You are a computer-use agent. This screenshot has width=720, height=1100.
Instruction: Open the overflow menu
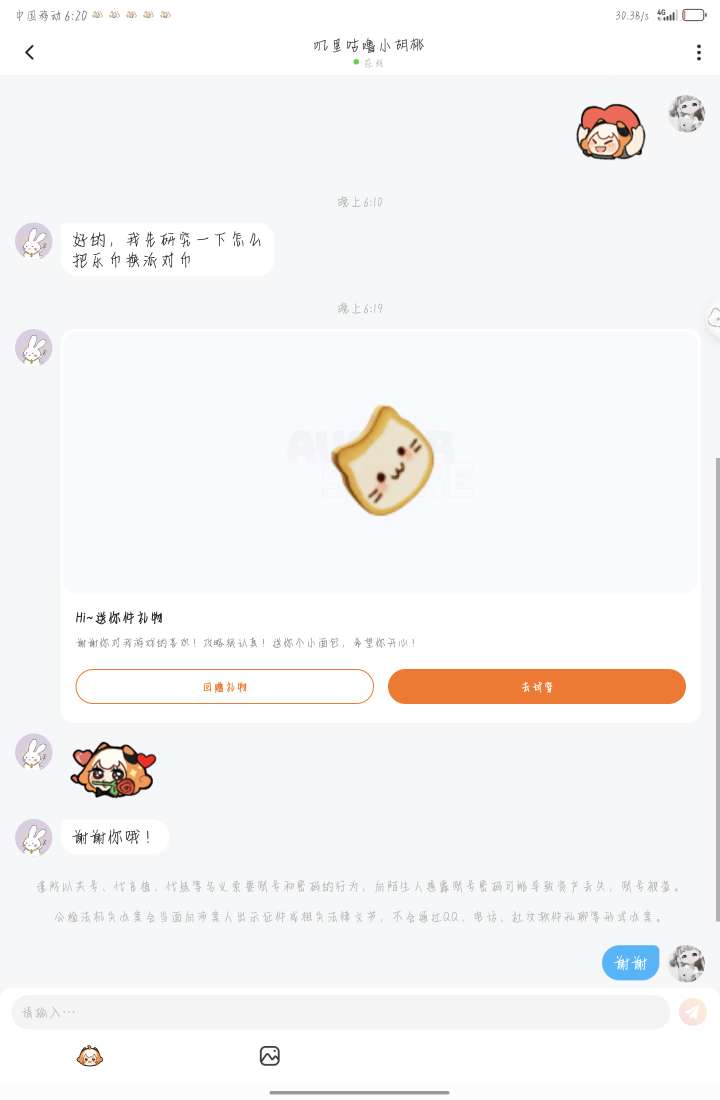point(698,53)
